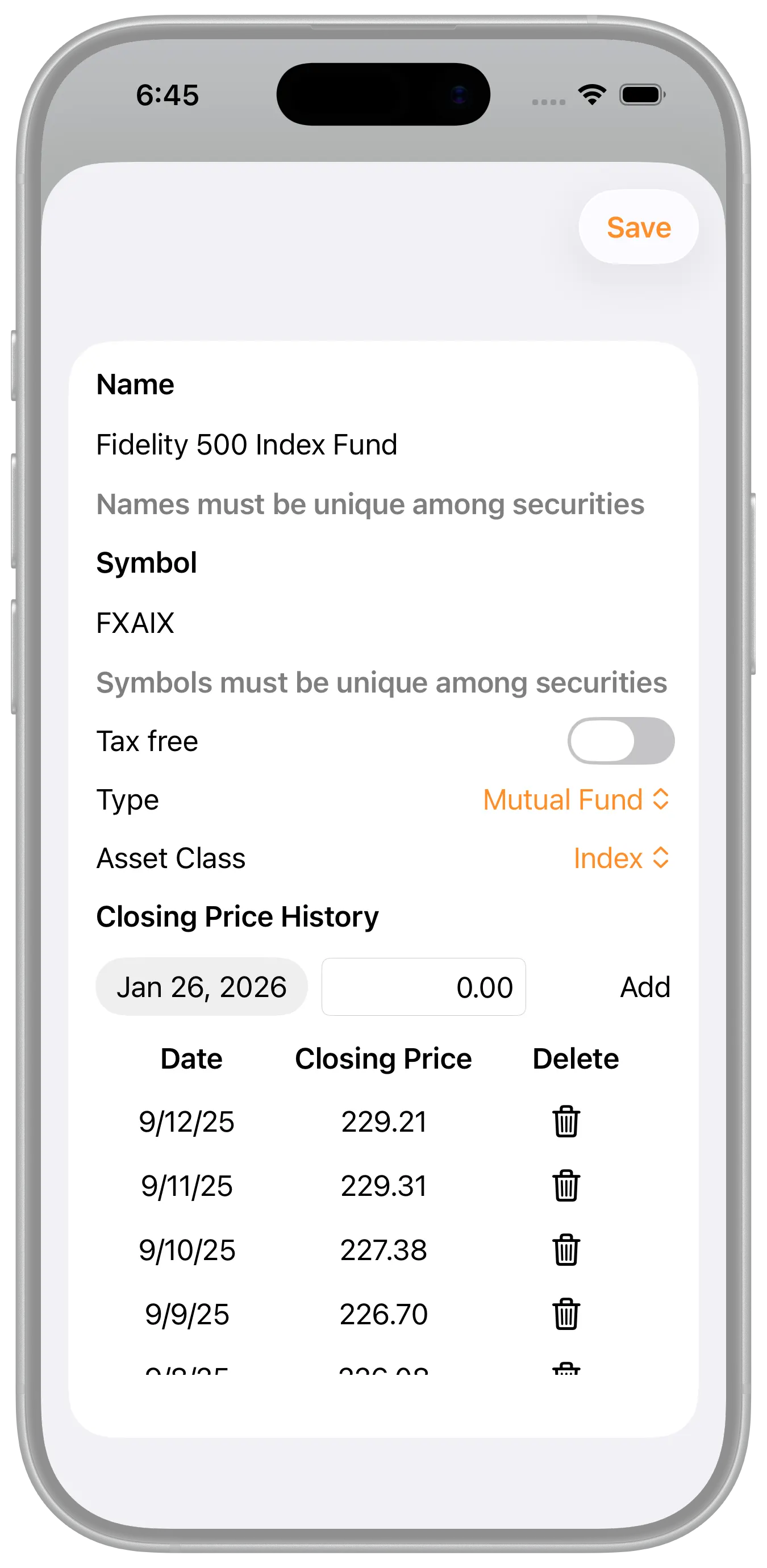Delete the 9/12/25 closing price
767x1568 pixels.
(566, 1122)
